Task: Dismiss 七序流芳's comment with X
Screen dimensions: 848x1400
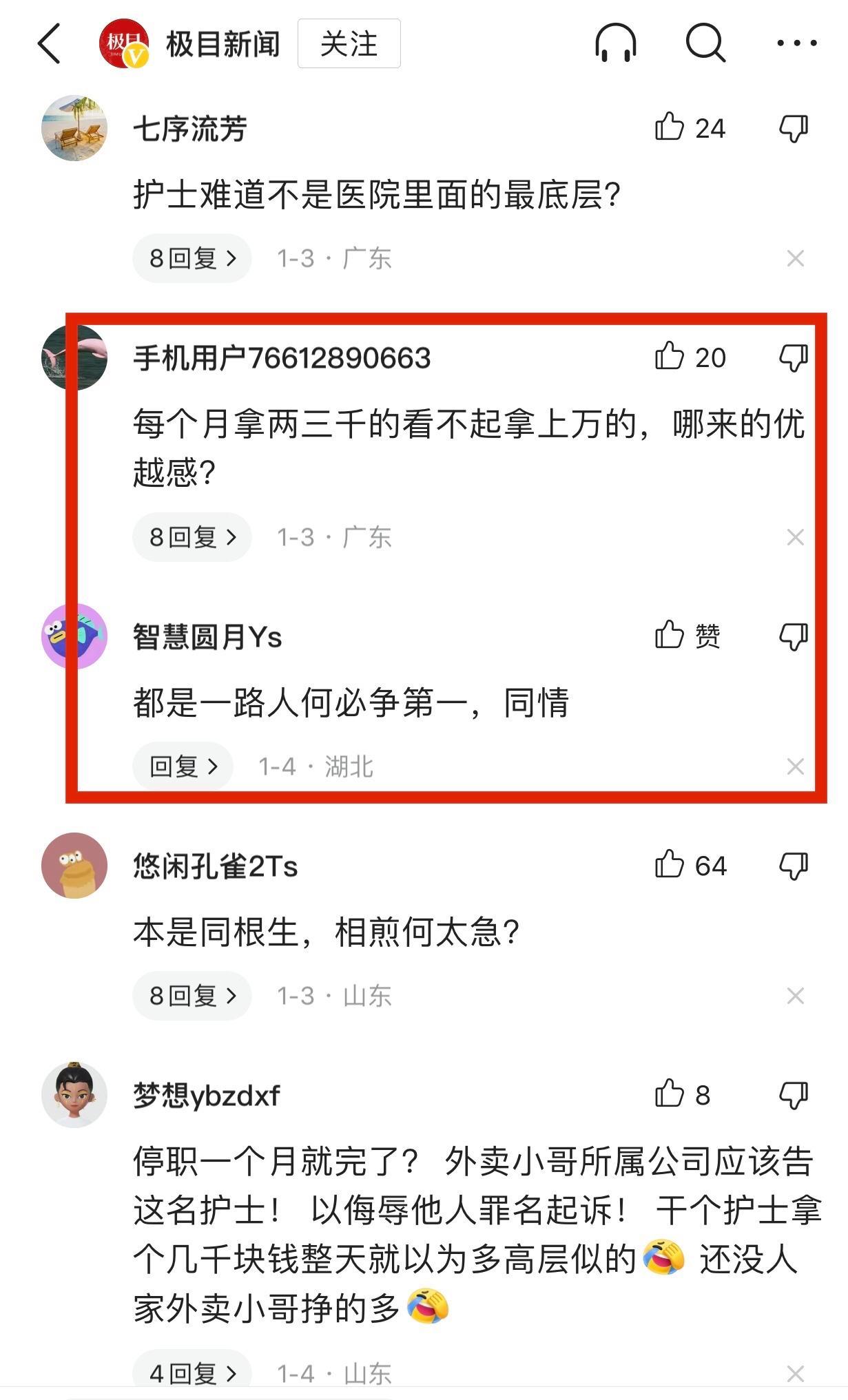Action: click(795, 259)
